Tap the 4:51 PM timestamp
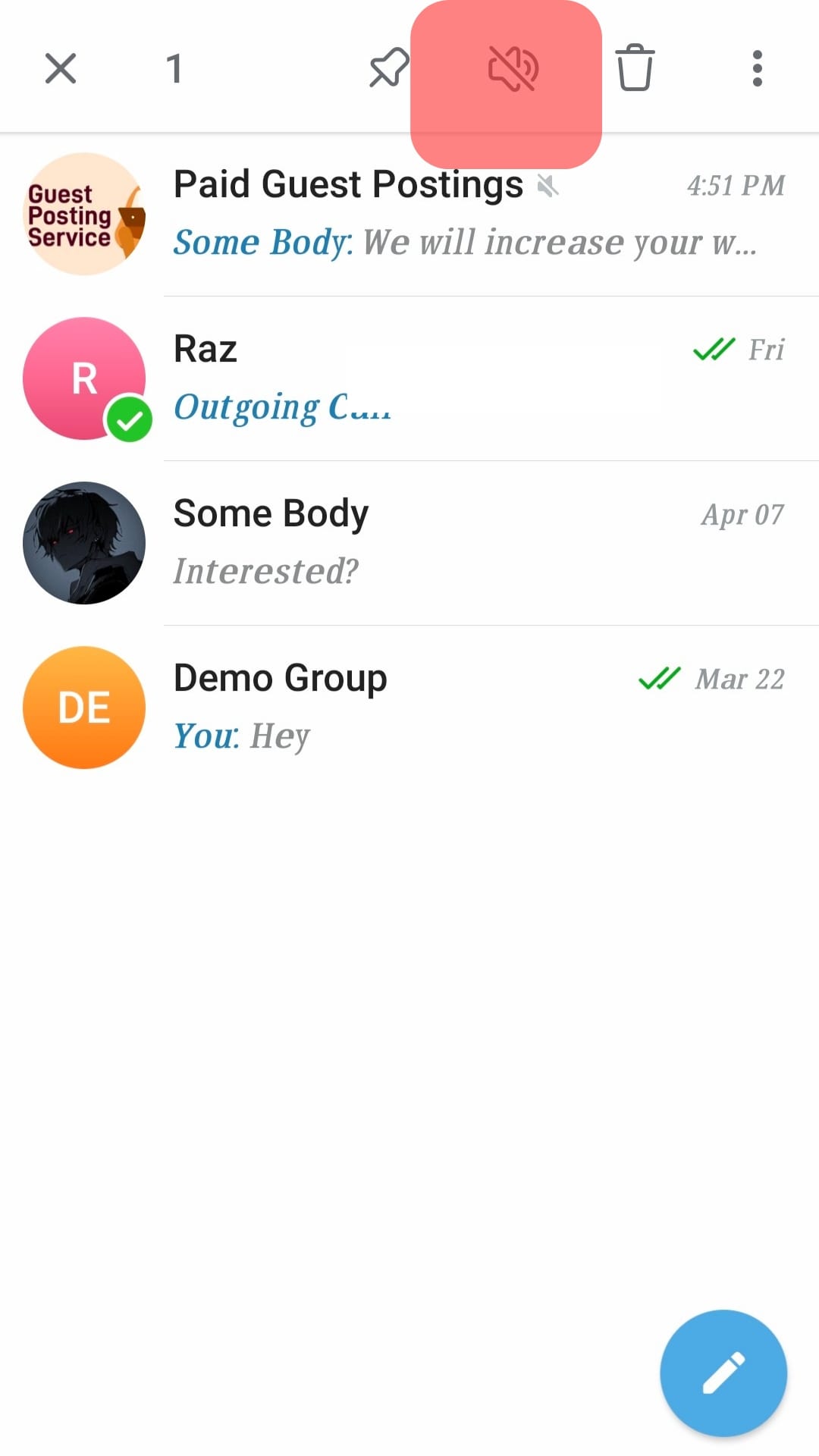Viewport: 819px width, 1456px height. [x=735, y=186]
